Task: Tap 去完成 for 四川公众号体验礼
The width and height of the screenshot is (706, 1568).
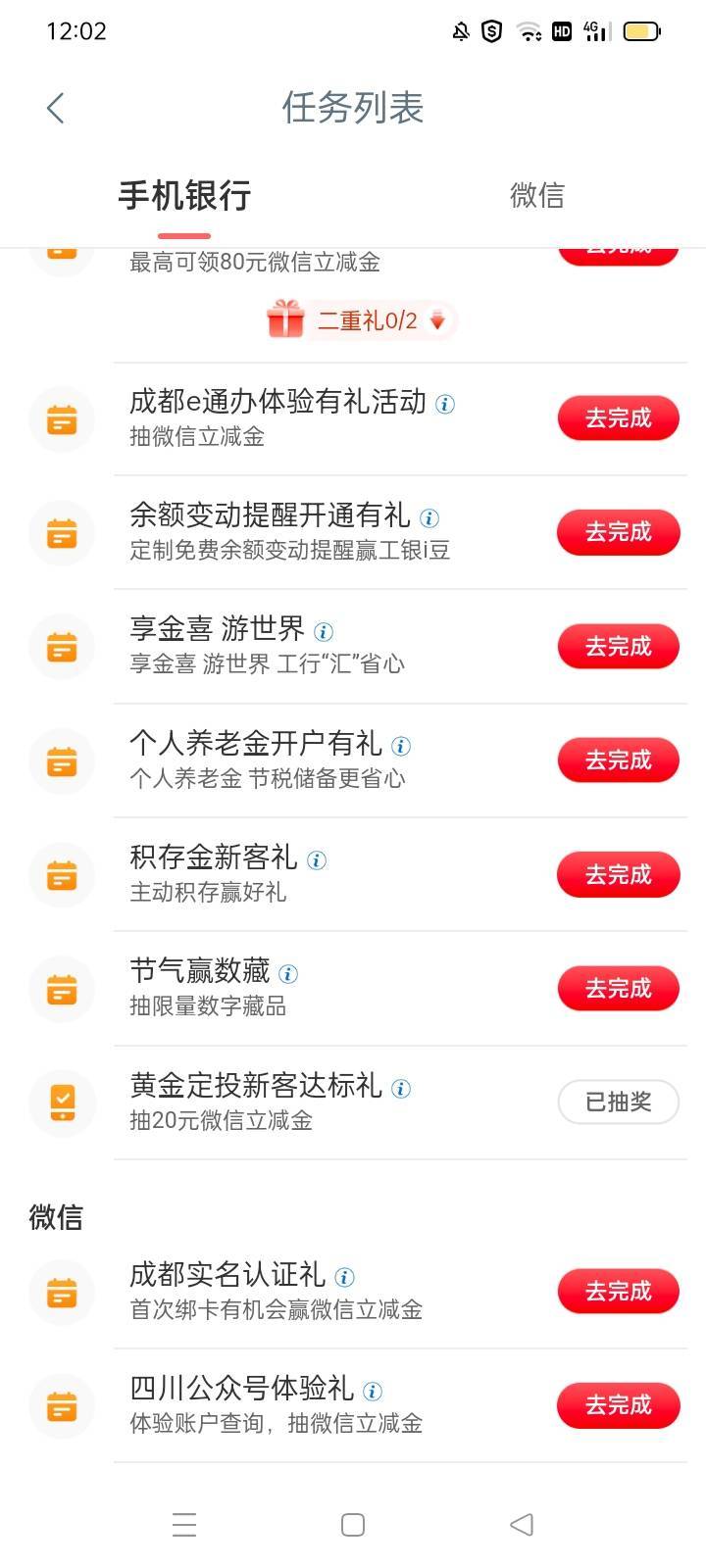Action: pos(619,1405)
